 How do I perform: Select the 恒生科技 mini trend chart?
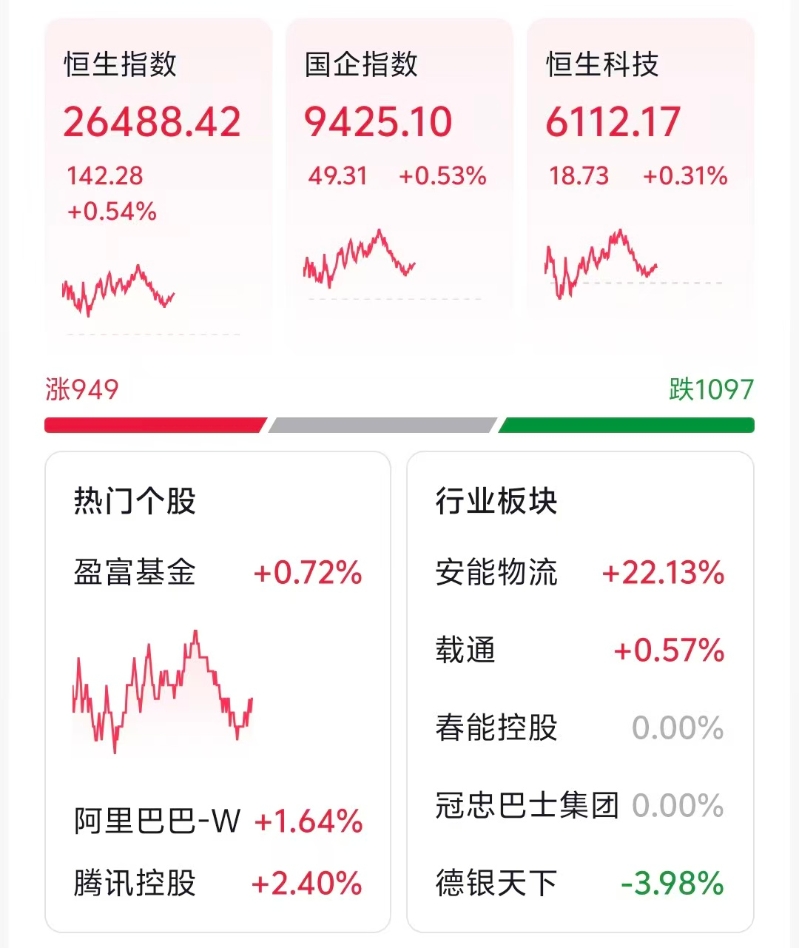600,260
